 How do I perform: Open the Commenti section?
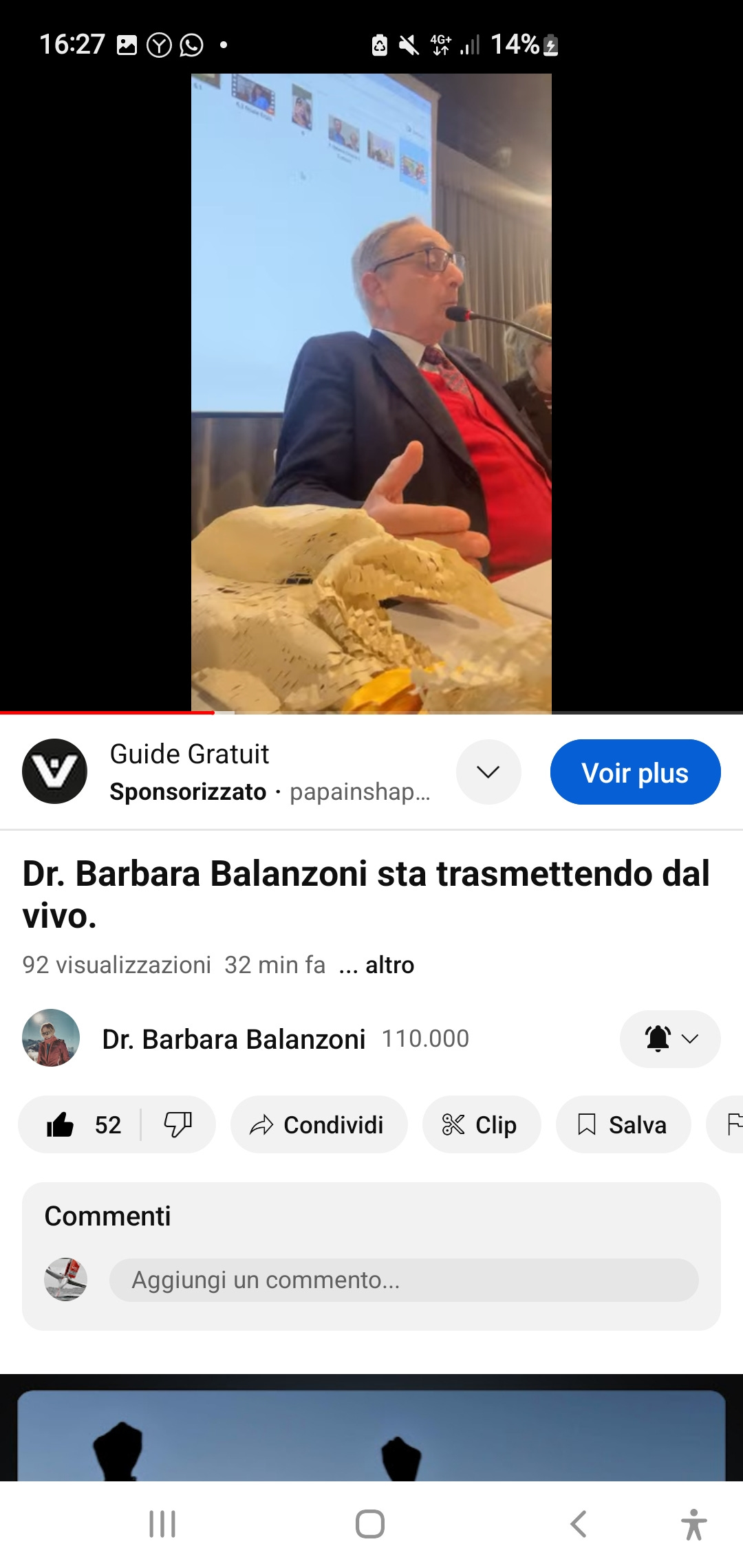click(107, 1216)
